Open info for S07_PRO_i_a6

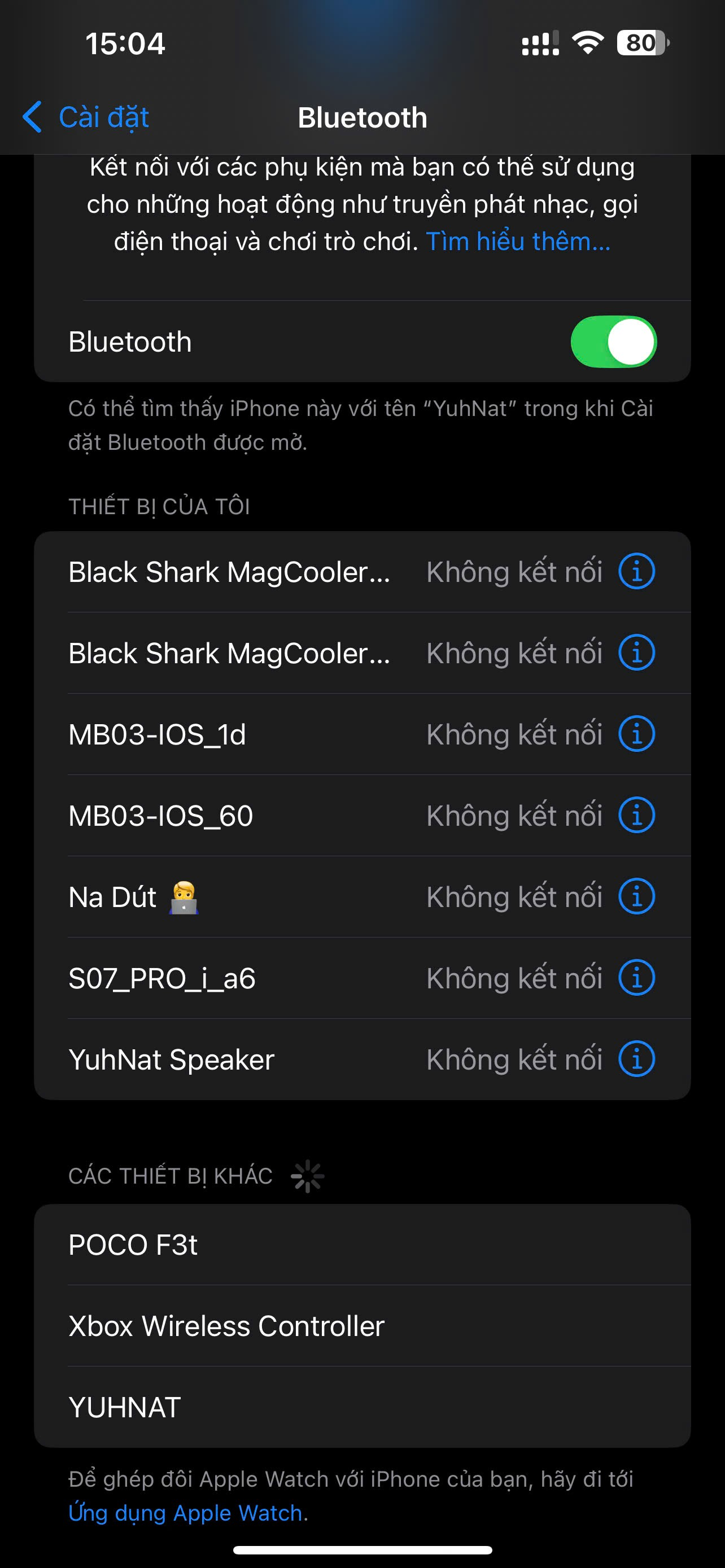pos(636,978)
